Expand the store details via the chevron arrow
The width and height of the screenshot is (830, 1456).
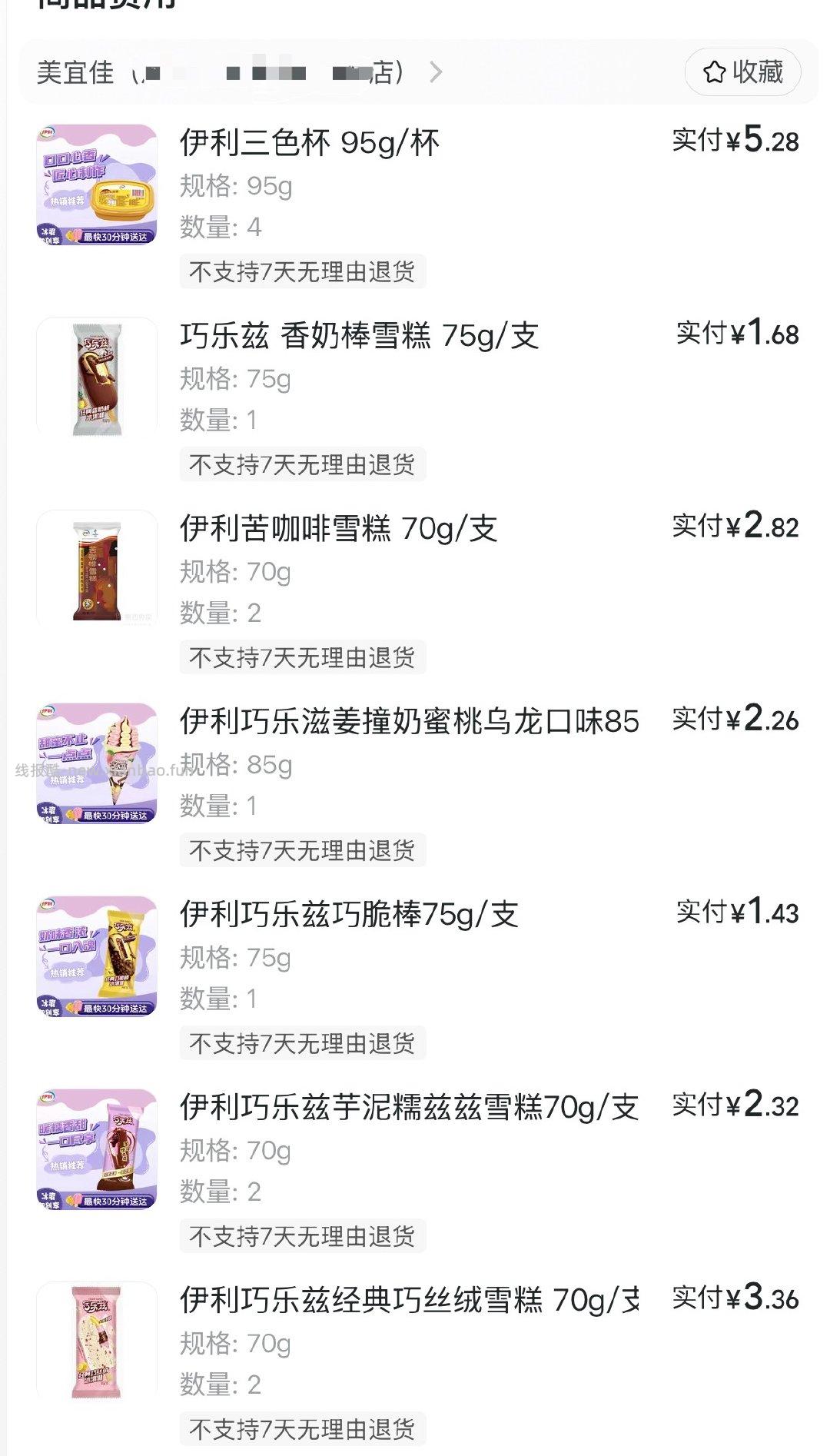pos(437,71)
